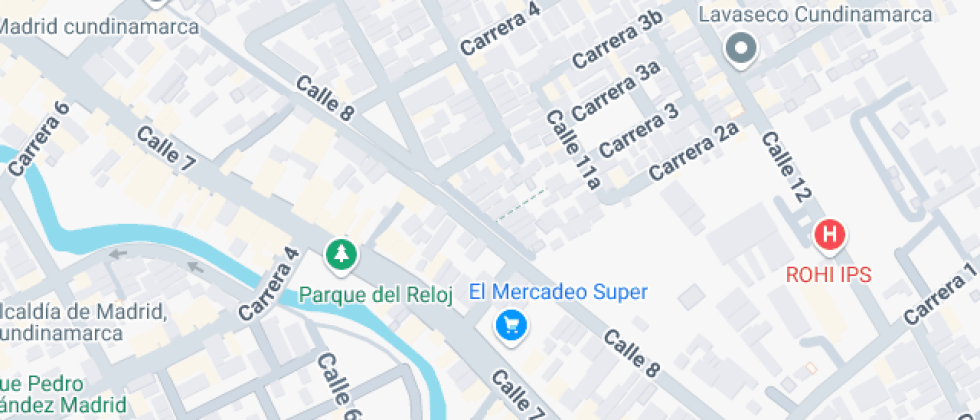This screenshot has height=420, width=980.
Task: Select the El Mercadeo Super shopping pin
Action: click(511, 326)
